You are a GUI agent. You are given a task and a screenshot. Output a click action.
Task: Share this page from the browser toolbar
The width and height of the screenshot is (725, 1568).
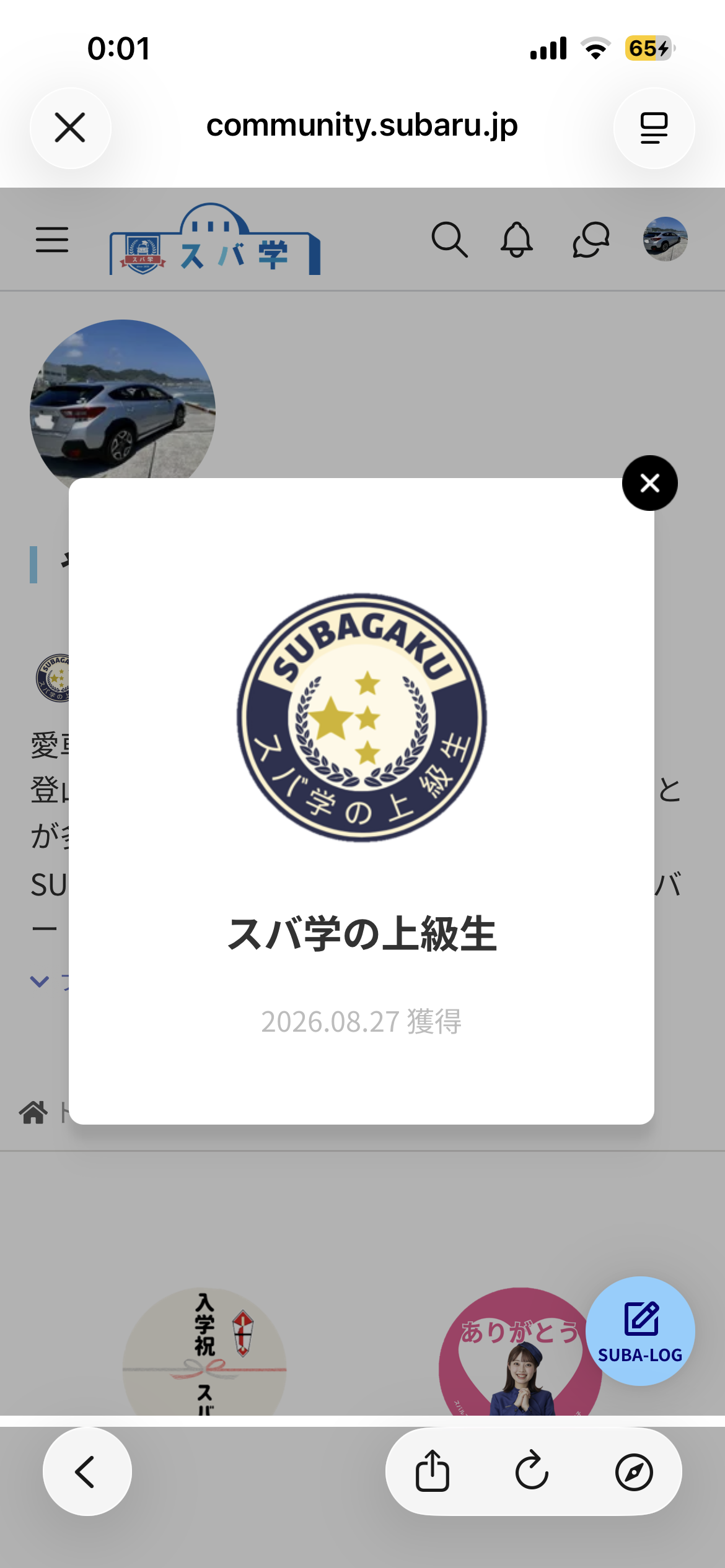tap(432, 1471)
